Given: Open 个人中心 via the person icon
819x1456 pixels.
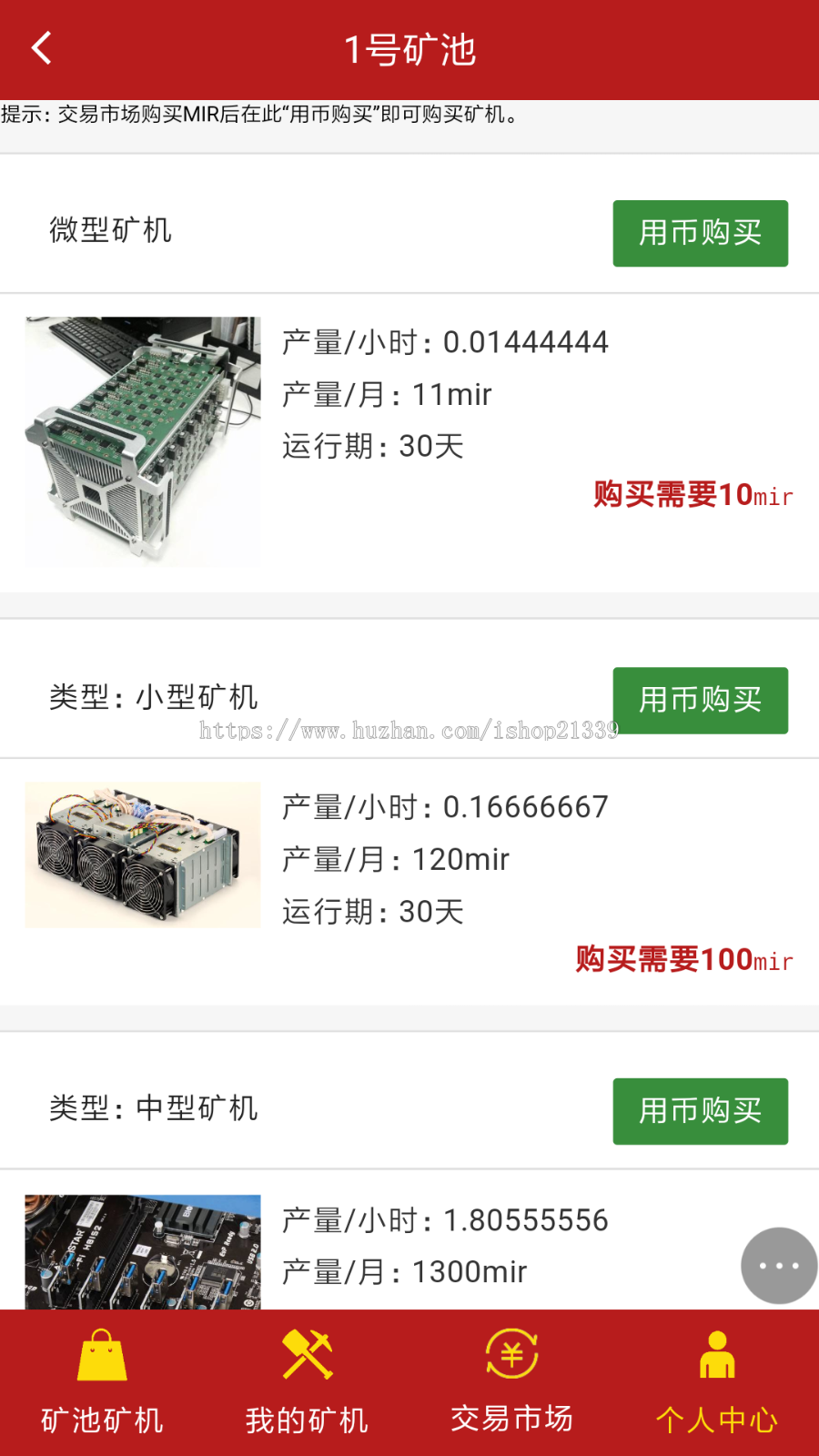Looking at the screenshot, I should (x=716, y=1353).
